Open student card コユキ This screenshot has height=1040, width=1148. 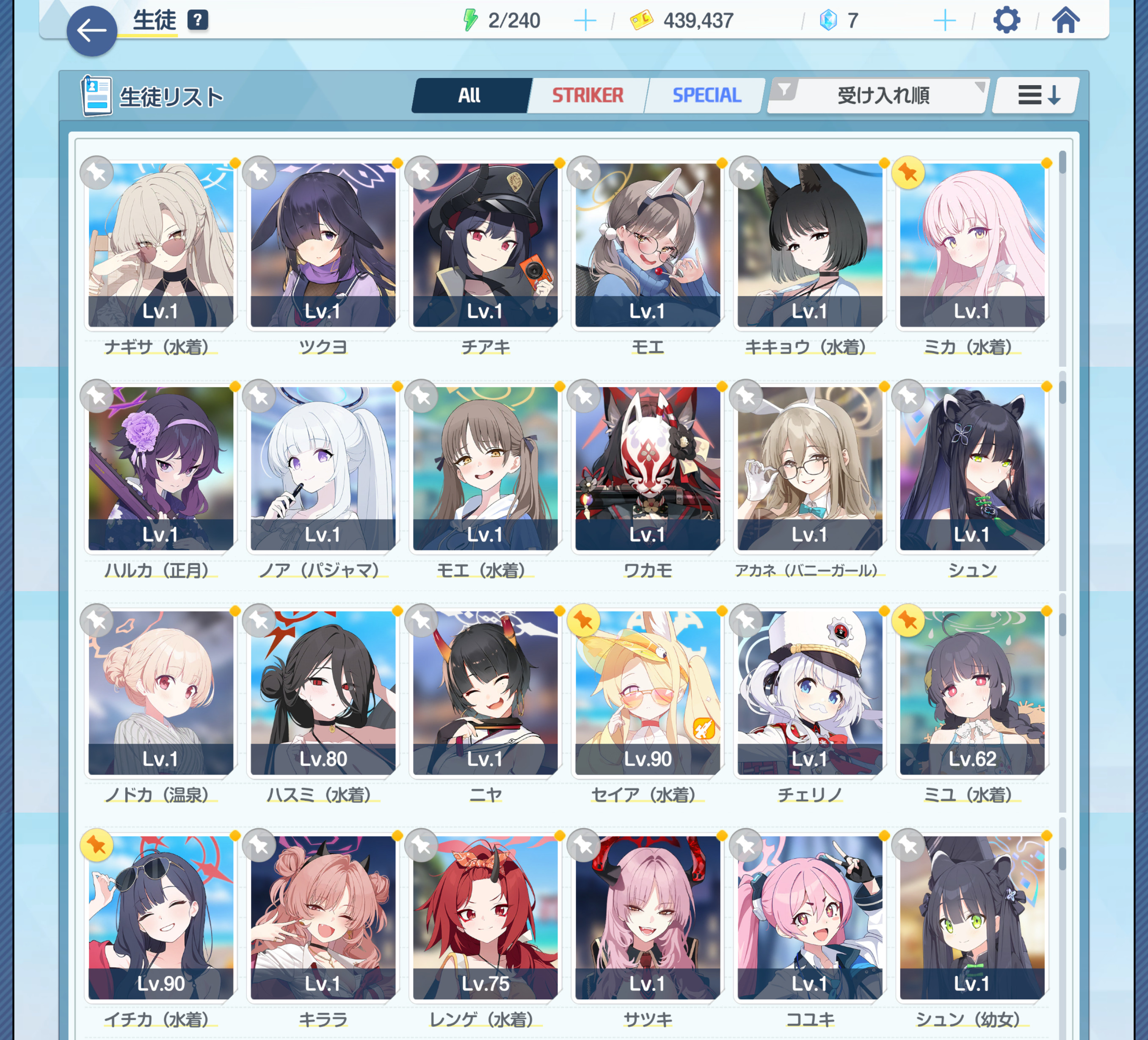click(810, 918)
